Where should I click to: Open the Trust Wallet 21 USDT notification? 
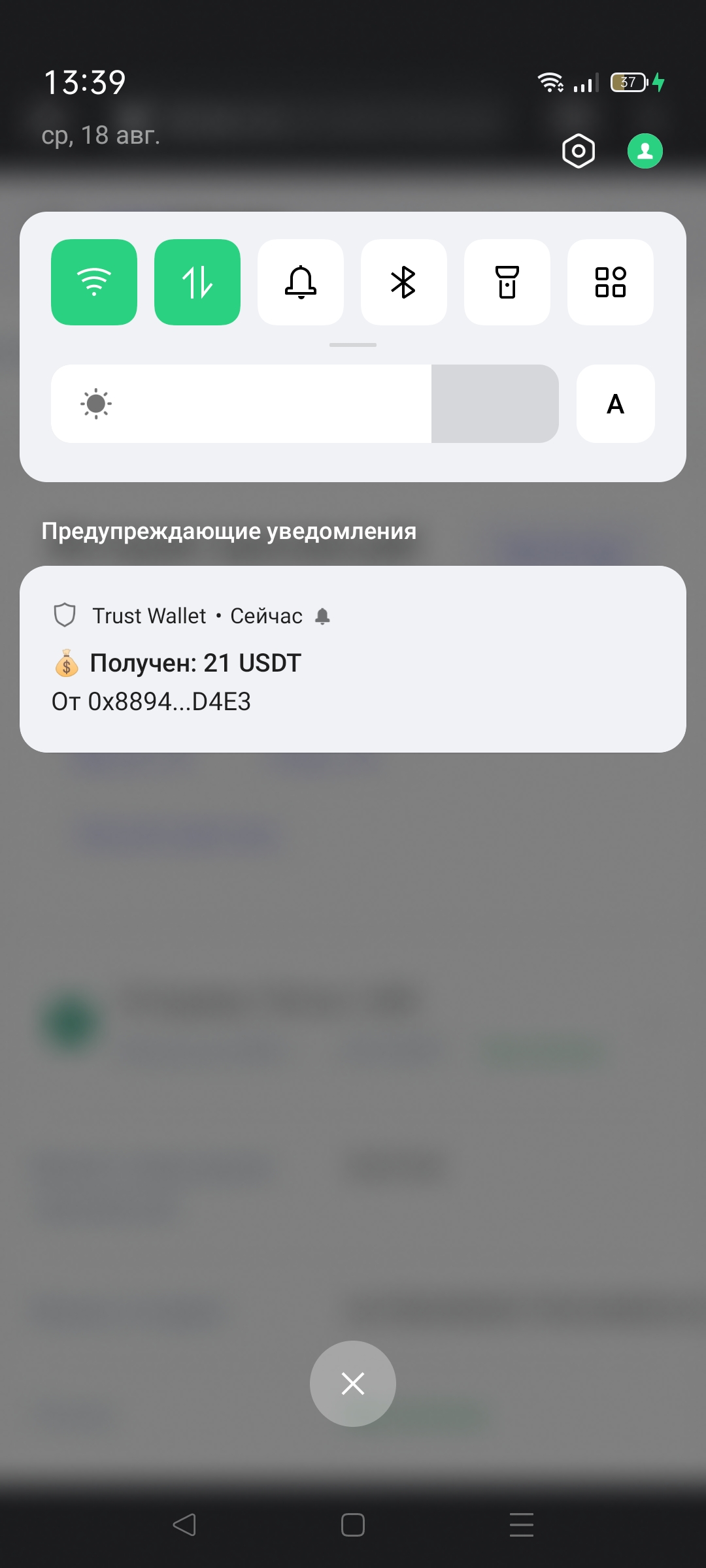tap(353, 660)
